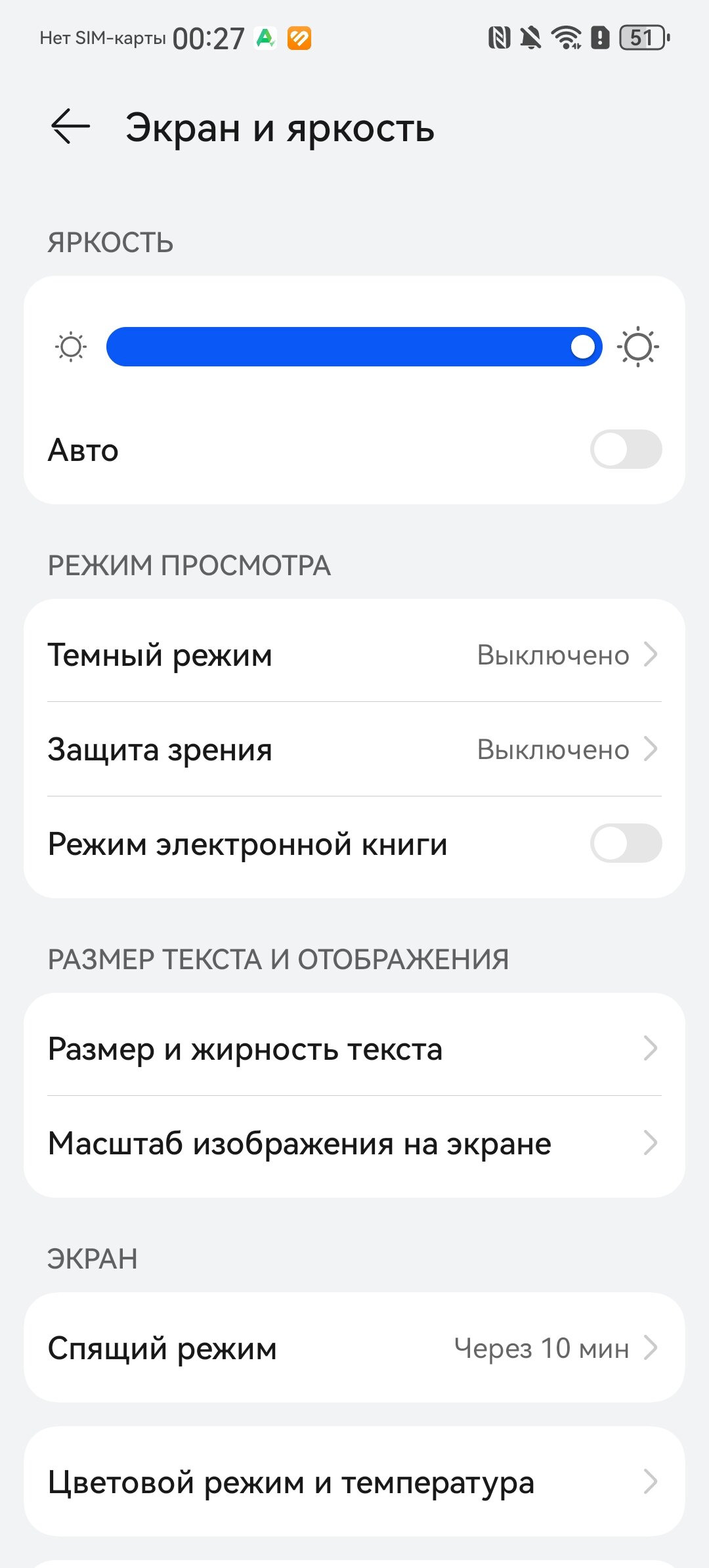709x1568 pixels.
Task: Open Защита зрения settings
Action: coord(354,749)
